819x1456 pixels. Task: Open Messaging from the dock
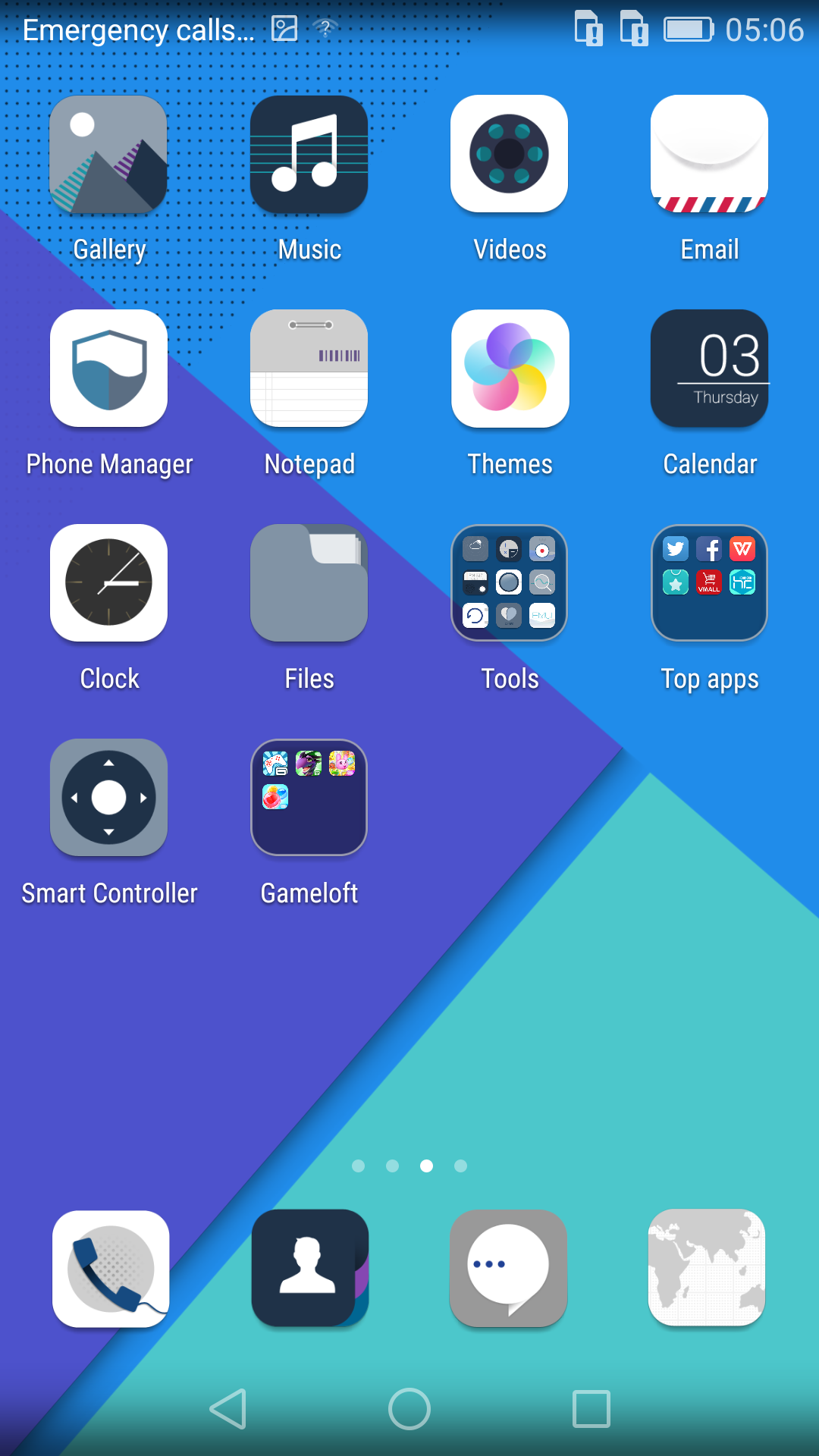pyautogui.click(x=508, y=1269)
